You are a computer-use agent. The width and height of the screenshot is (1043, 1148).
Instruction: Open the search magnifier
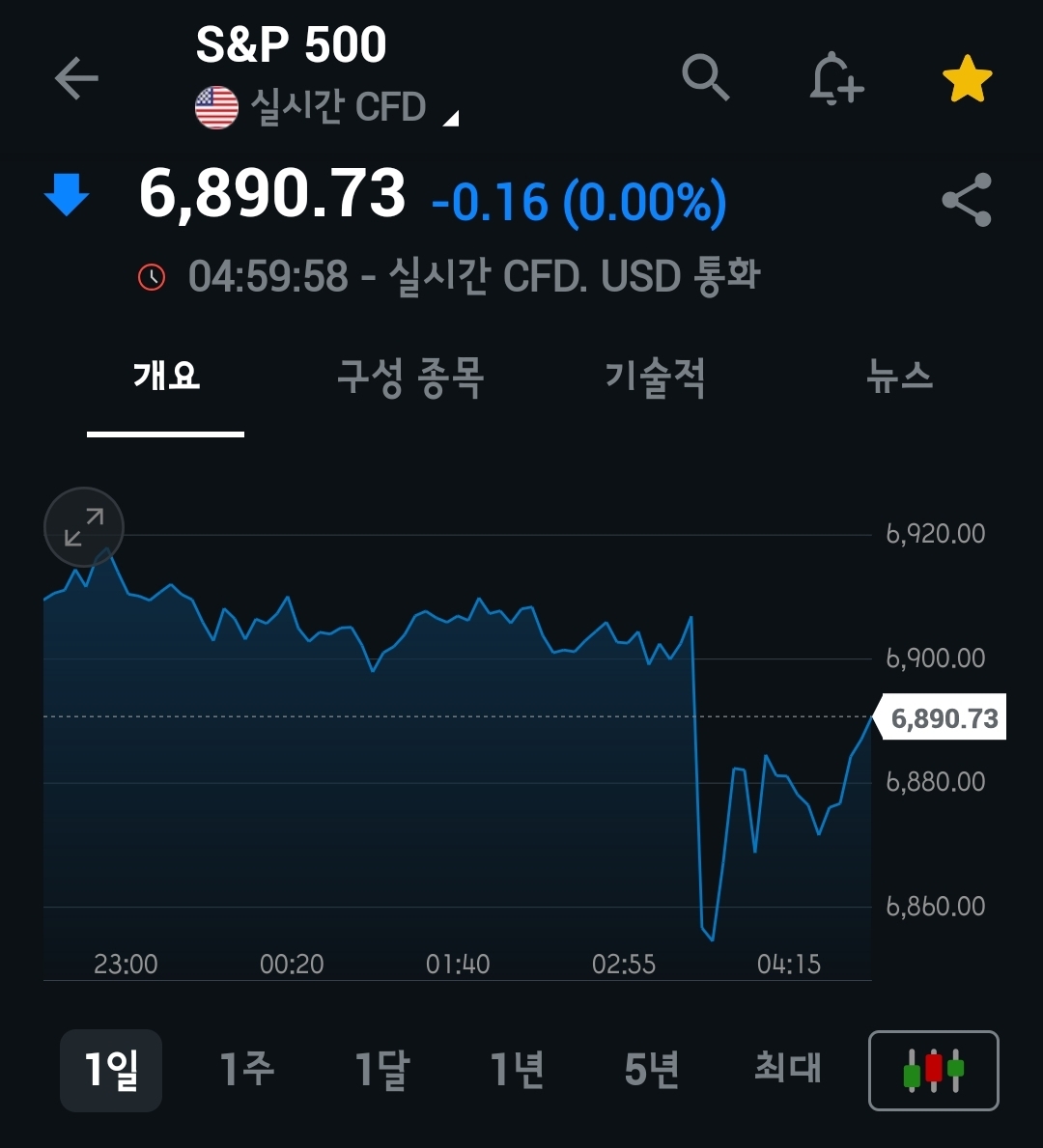point(705,77)
